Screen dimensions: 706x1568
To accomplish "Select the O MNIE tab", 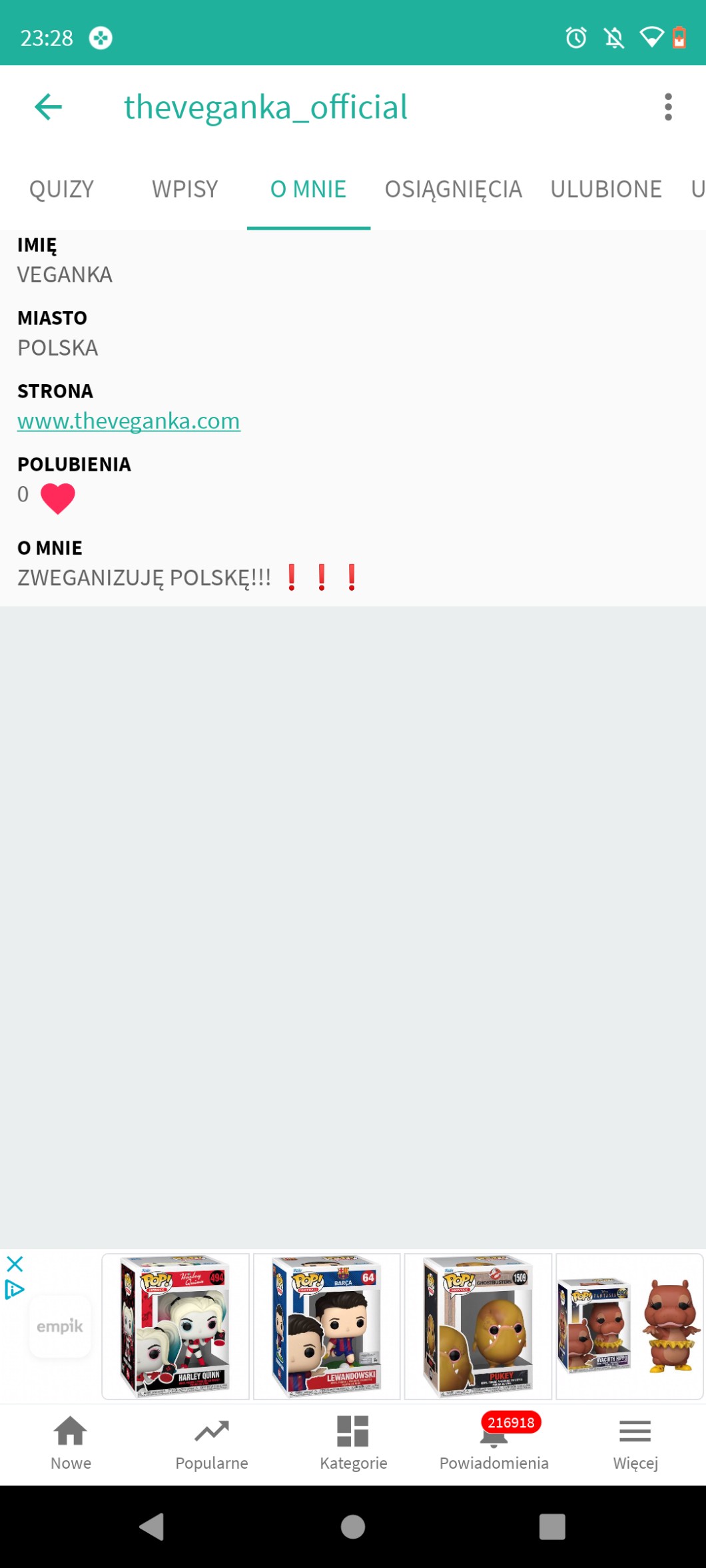I will pos(308,190).
